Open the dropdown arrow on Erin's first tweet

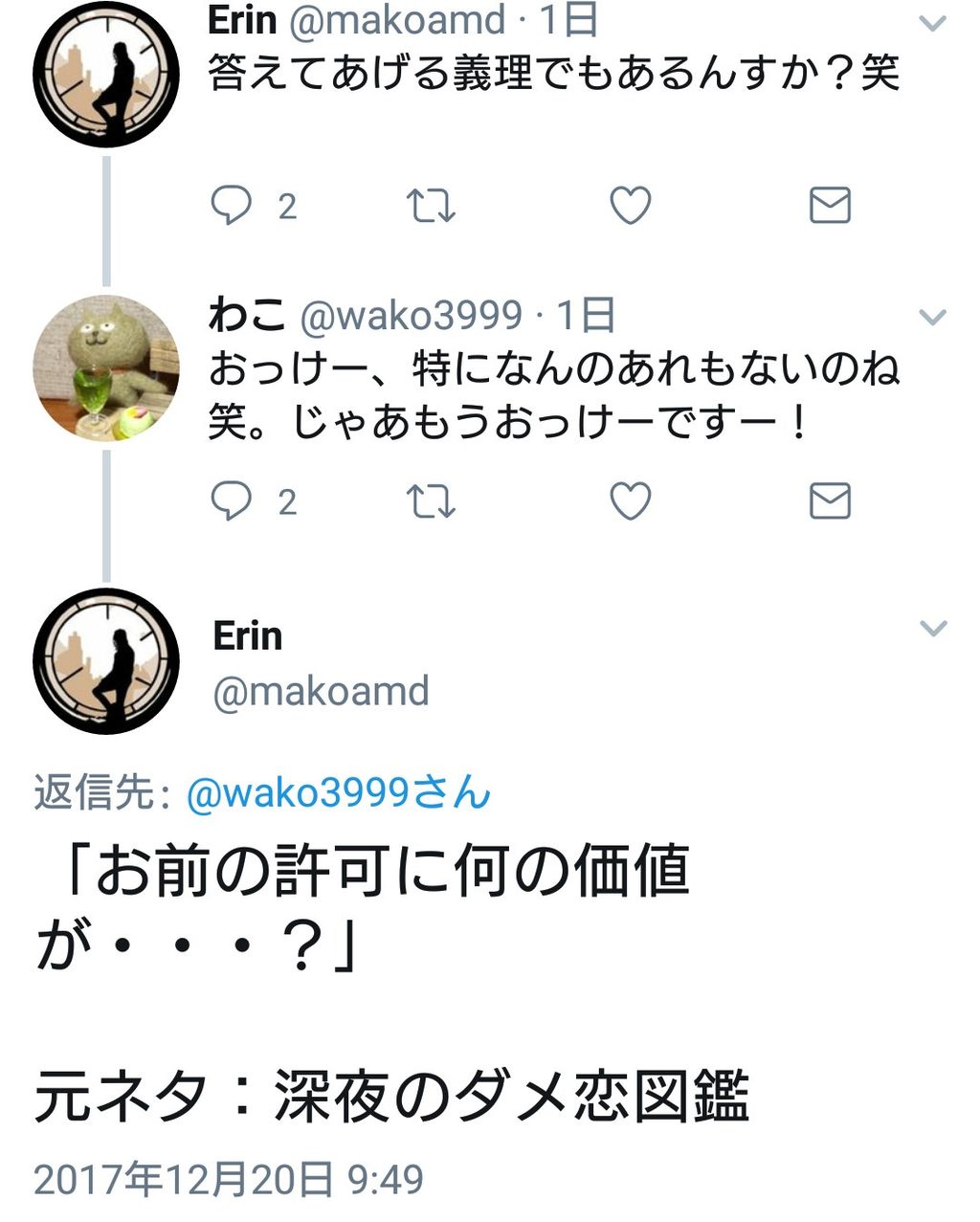(932, 24)
